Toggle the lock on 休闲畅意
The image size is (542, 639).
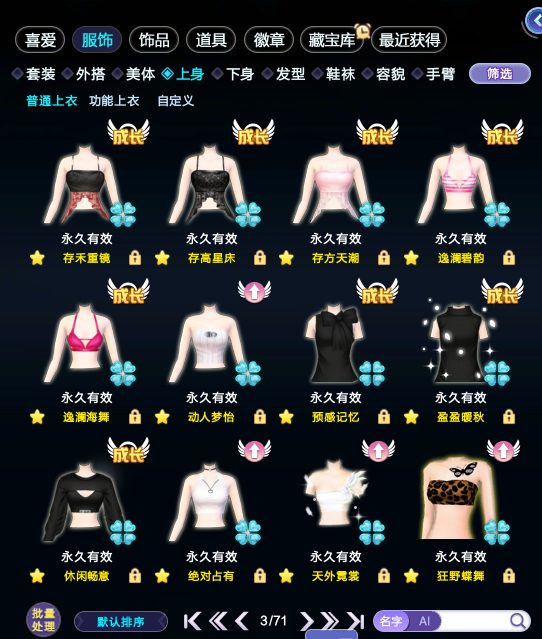coord(135,576)
